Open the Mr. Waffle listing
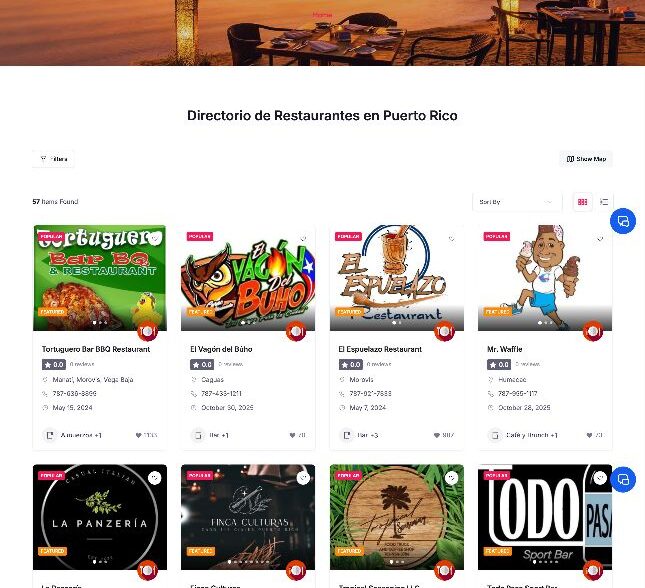This screenshot has width=645, height=588. (504, 349)
